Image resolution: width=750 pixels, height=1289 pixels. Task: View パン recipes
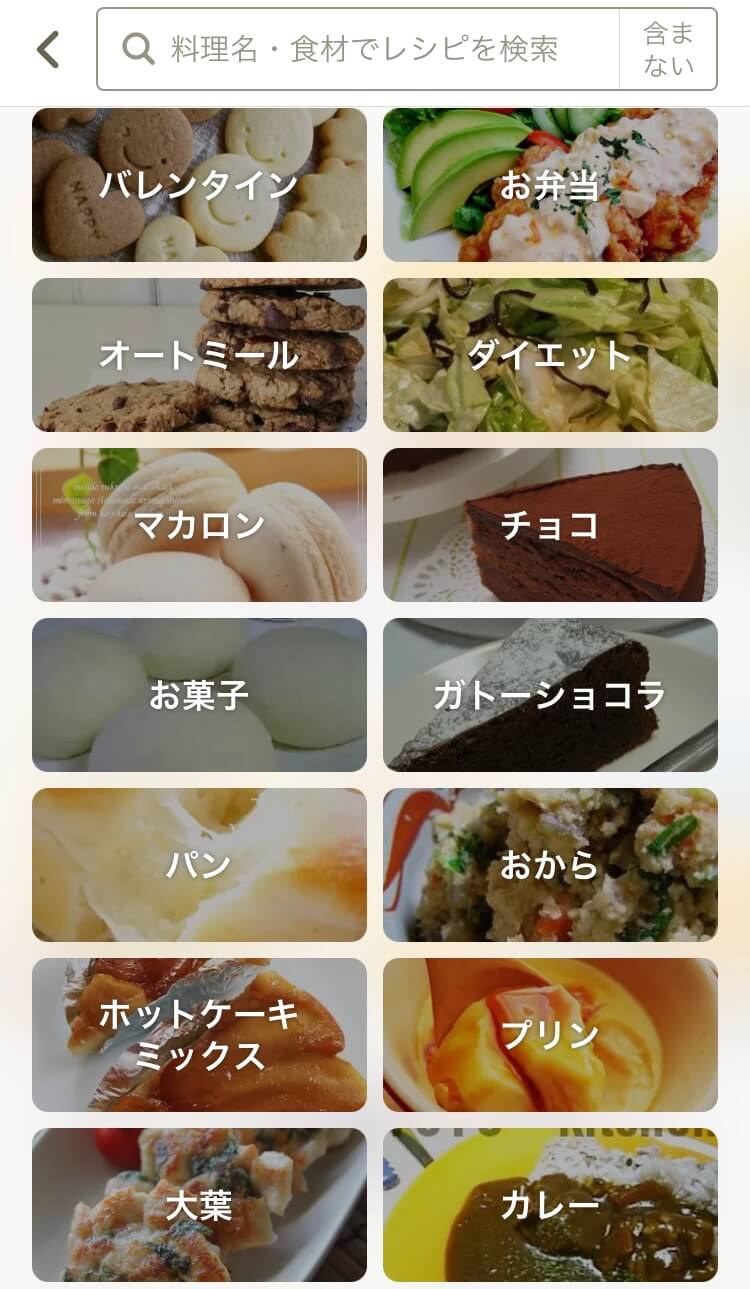(x=199, y=865)
